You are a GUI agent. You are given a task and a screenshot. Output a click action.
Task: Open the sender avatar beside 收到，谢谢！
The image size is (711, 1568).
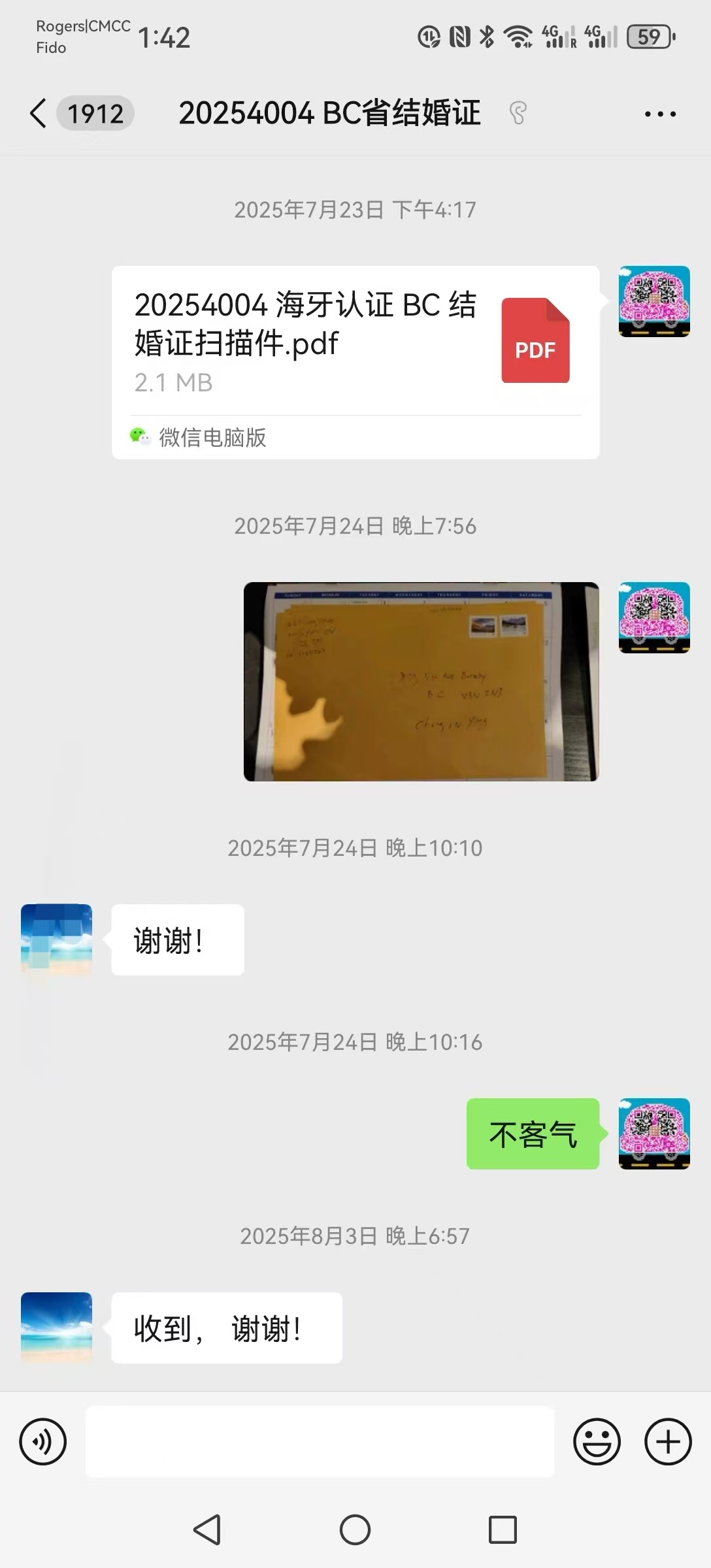56,1328
